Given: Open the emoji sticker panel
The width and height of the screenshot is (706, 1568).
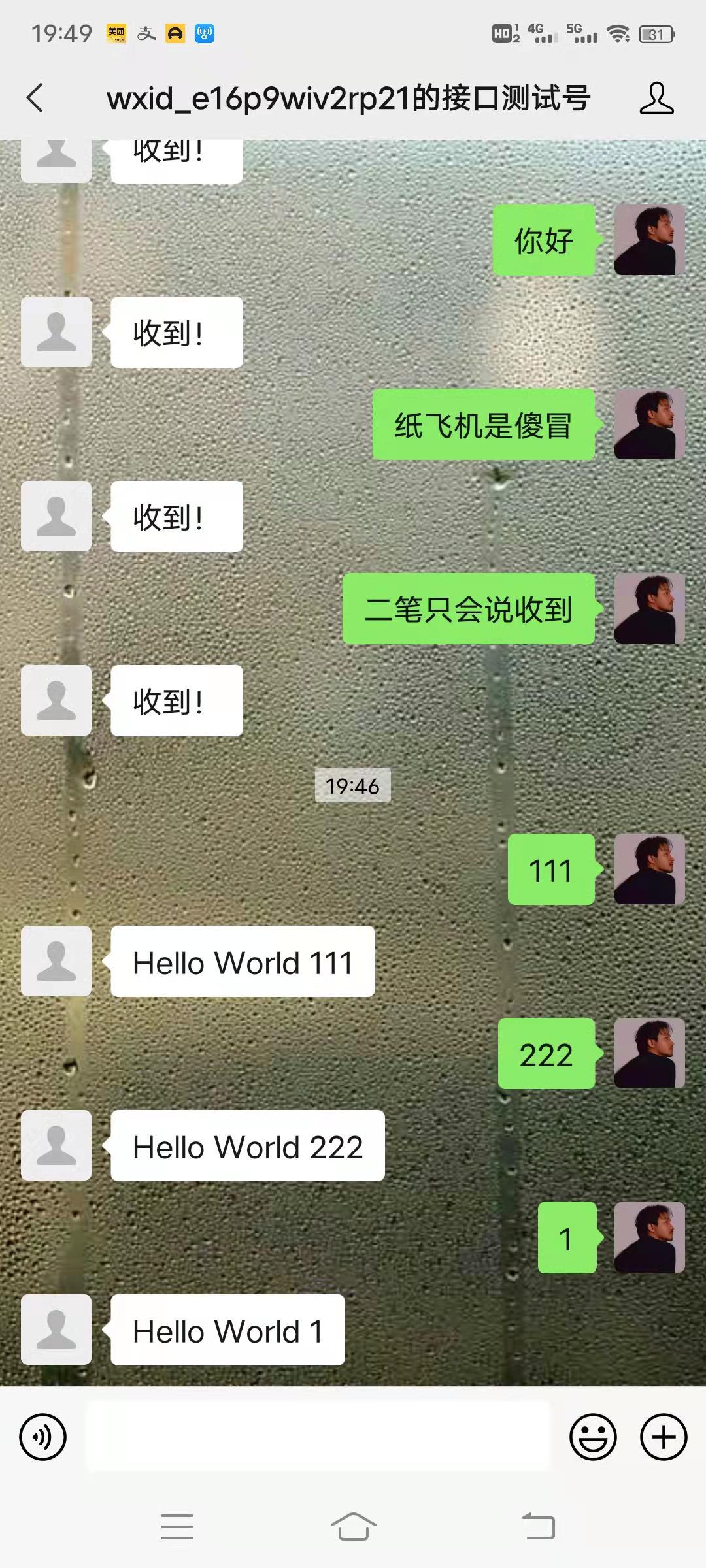Looking at the screenshot, I should (x=593, y=1437).
